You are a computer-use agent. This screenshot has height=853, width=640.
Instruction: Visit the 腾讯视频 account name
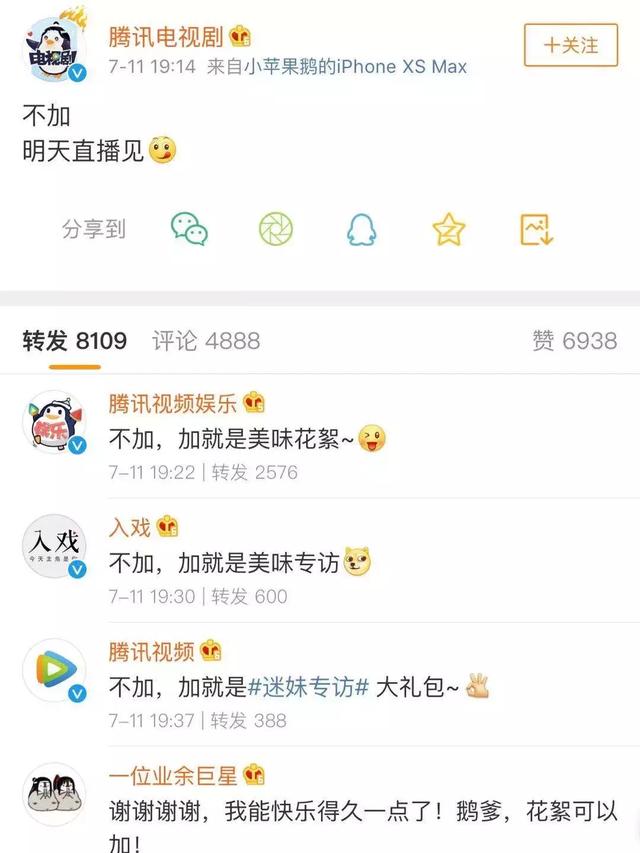152,652
